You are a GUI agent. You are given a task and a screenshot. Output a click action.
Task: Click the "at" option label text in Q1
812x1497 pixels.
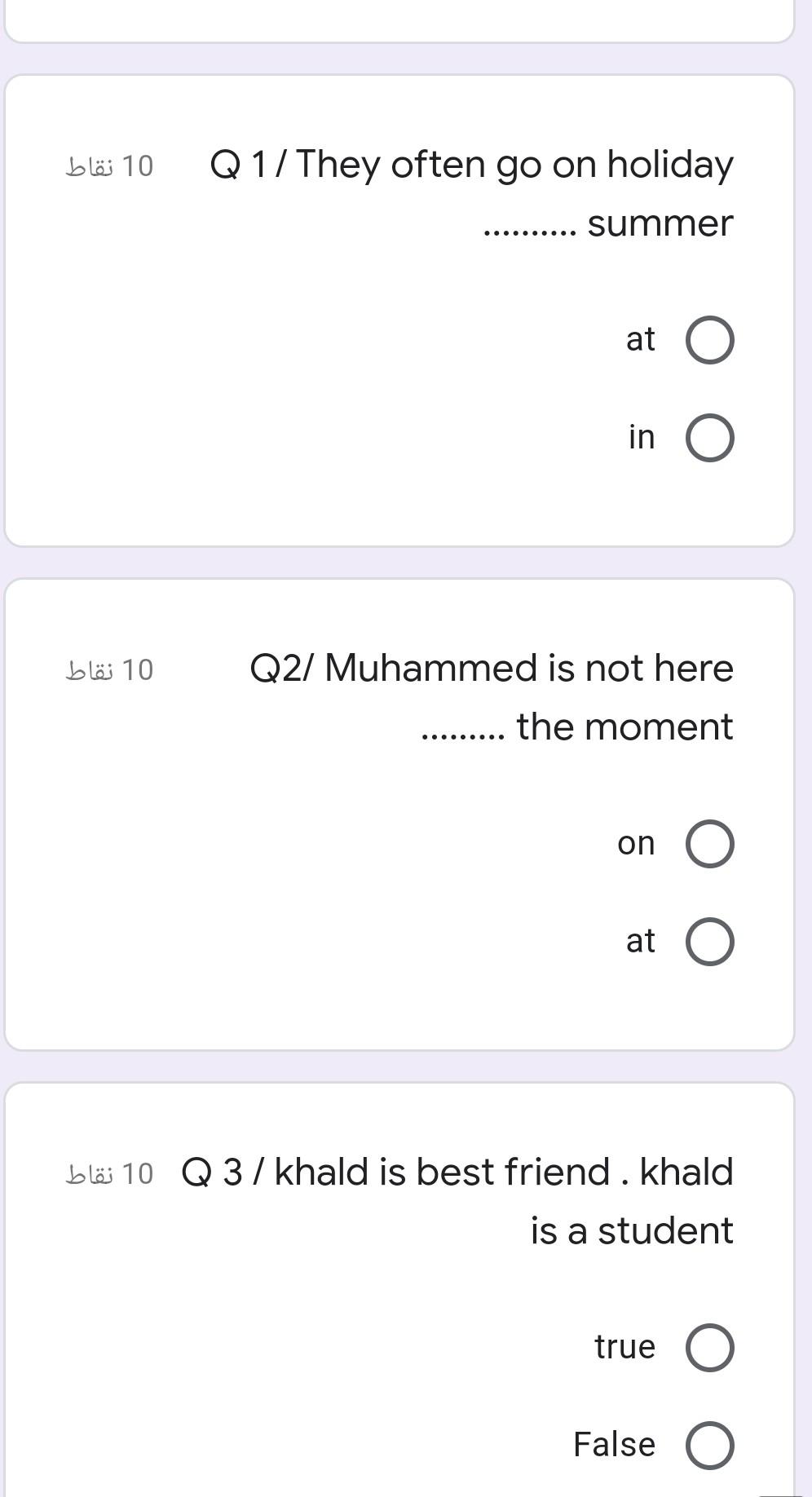(641, 341)
